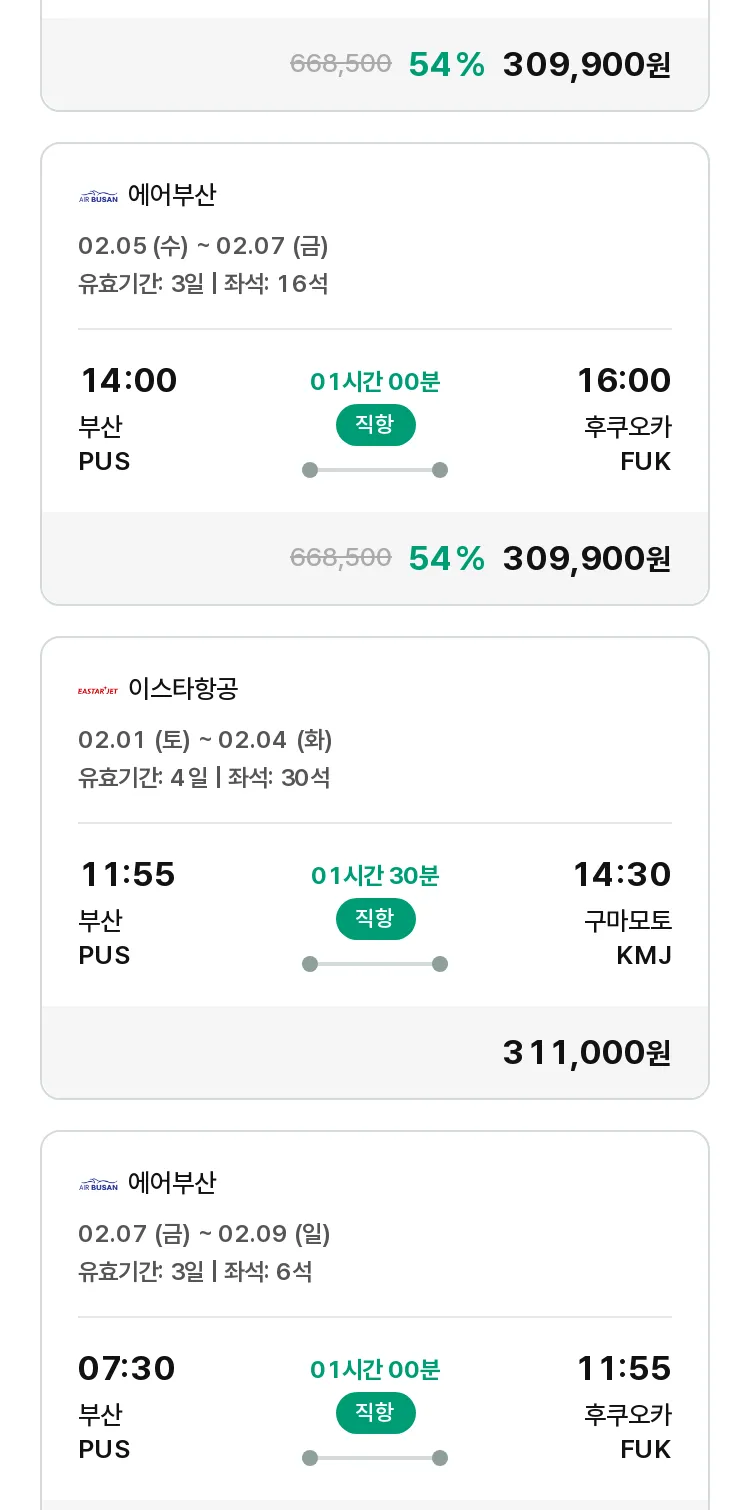Screen dimensions: 750x1510
Task: Open the Air Busan 14:00 Fukuoka flight card
Action: point(375,374)
